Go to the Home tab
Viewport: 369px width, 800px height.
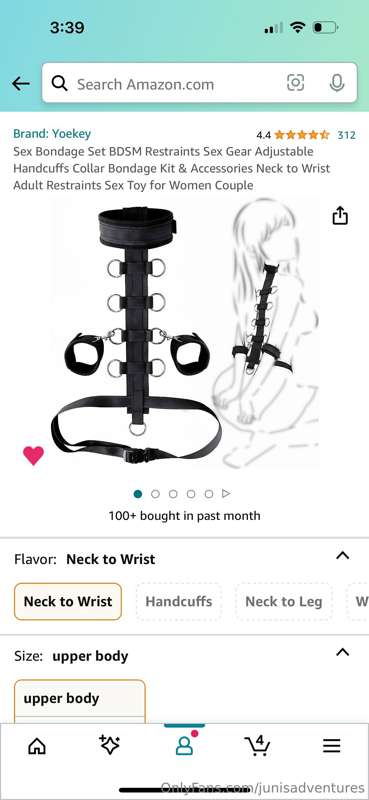tap(37, 747)
